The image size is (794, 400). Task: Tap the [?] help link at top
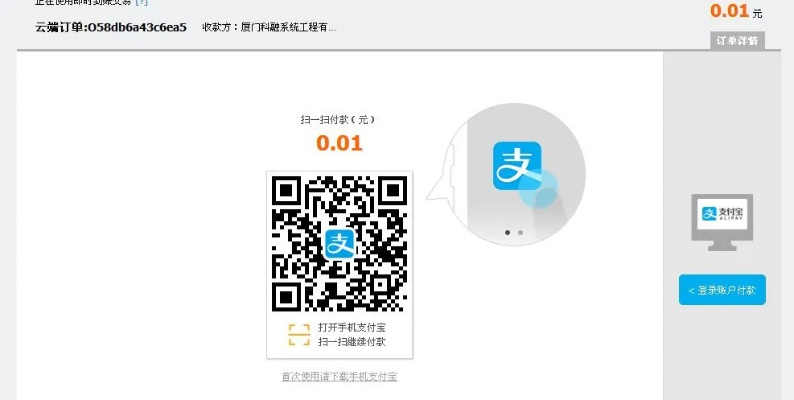point(141,3)
